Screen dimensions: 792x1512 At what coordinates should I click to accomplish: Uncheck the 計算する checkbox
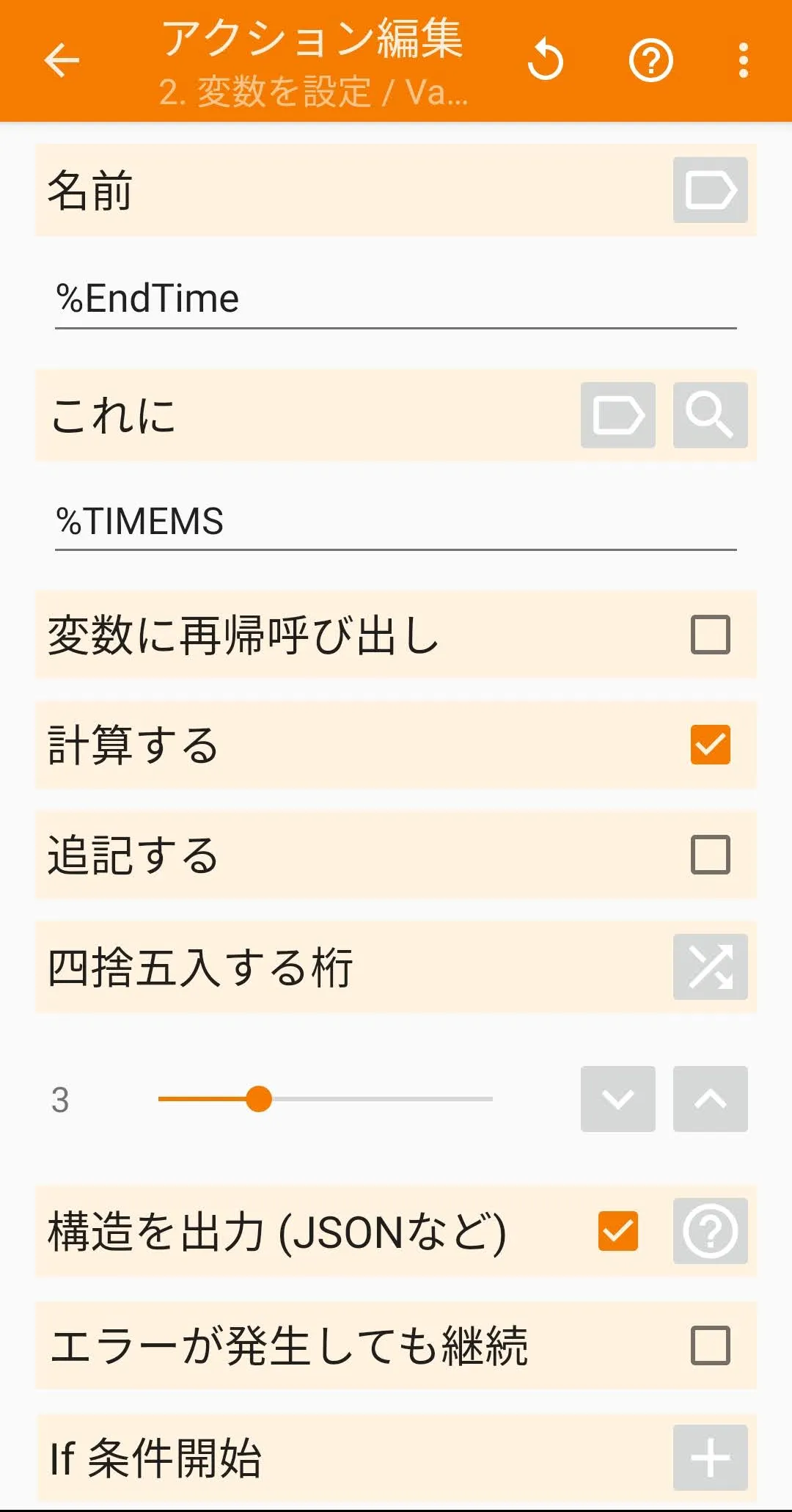[x=710, y=745]
